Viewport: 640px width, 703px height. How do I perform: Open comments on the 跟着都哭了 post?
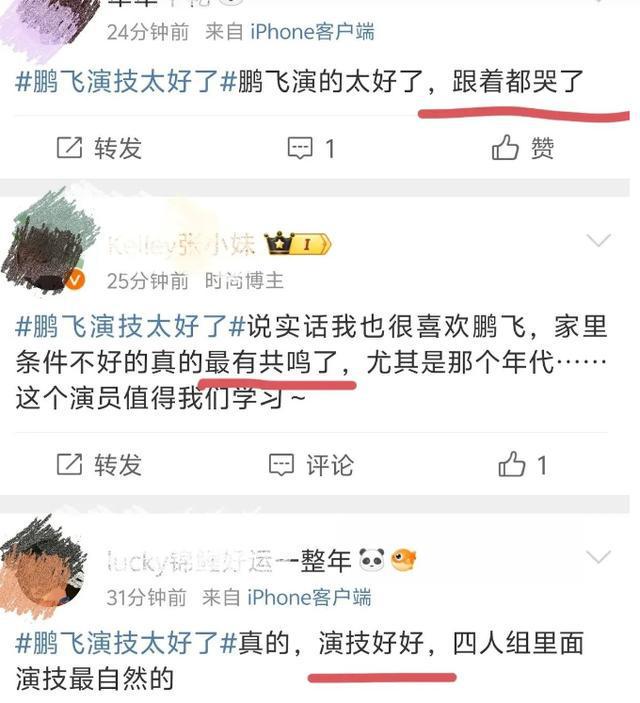point(311,149)
